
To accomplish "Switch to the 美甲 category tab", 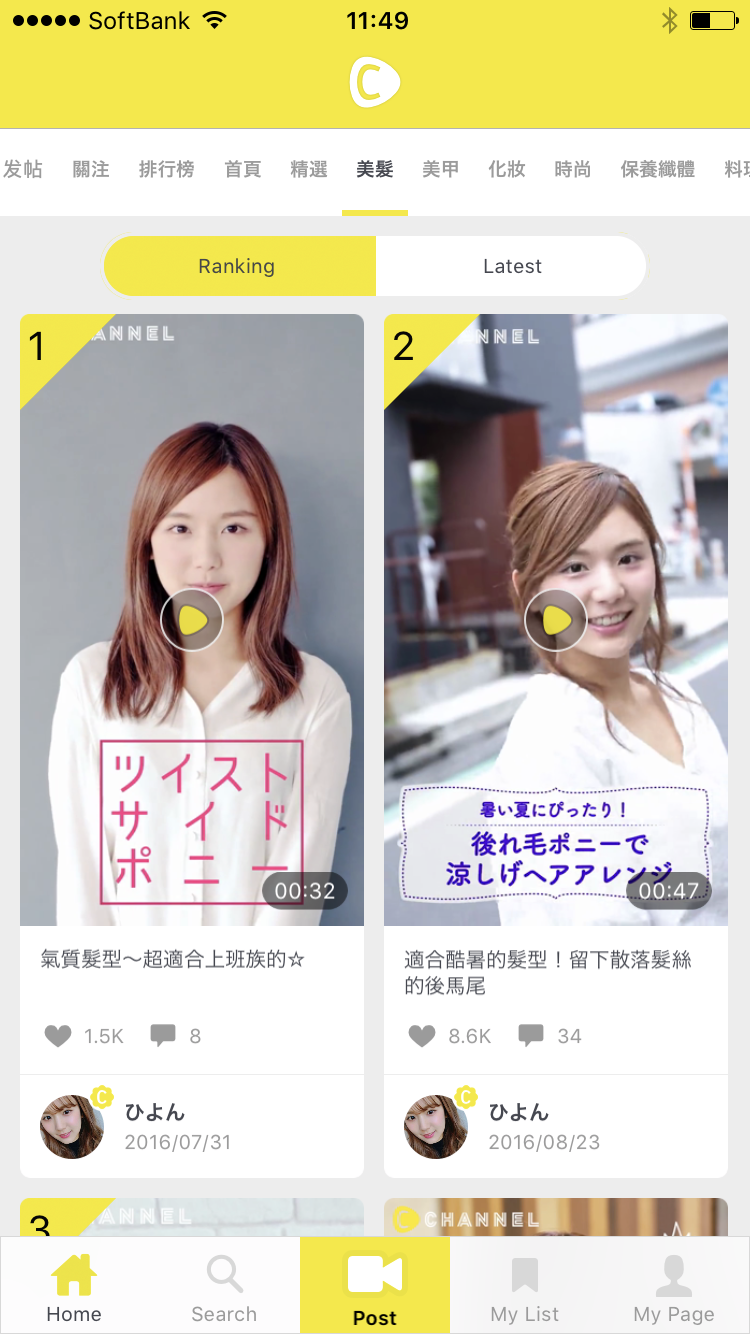I will [x=440, y=170].
